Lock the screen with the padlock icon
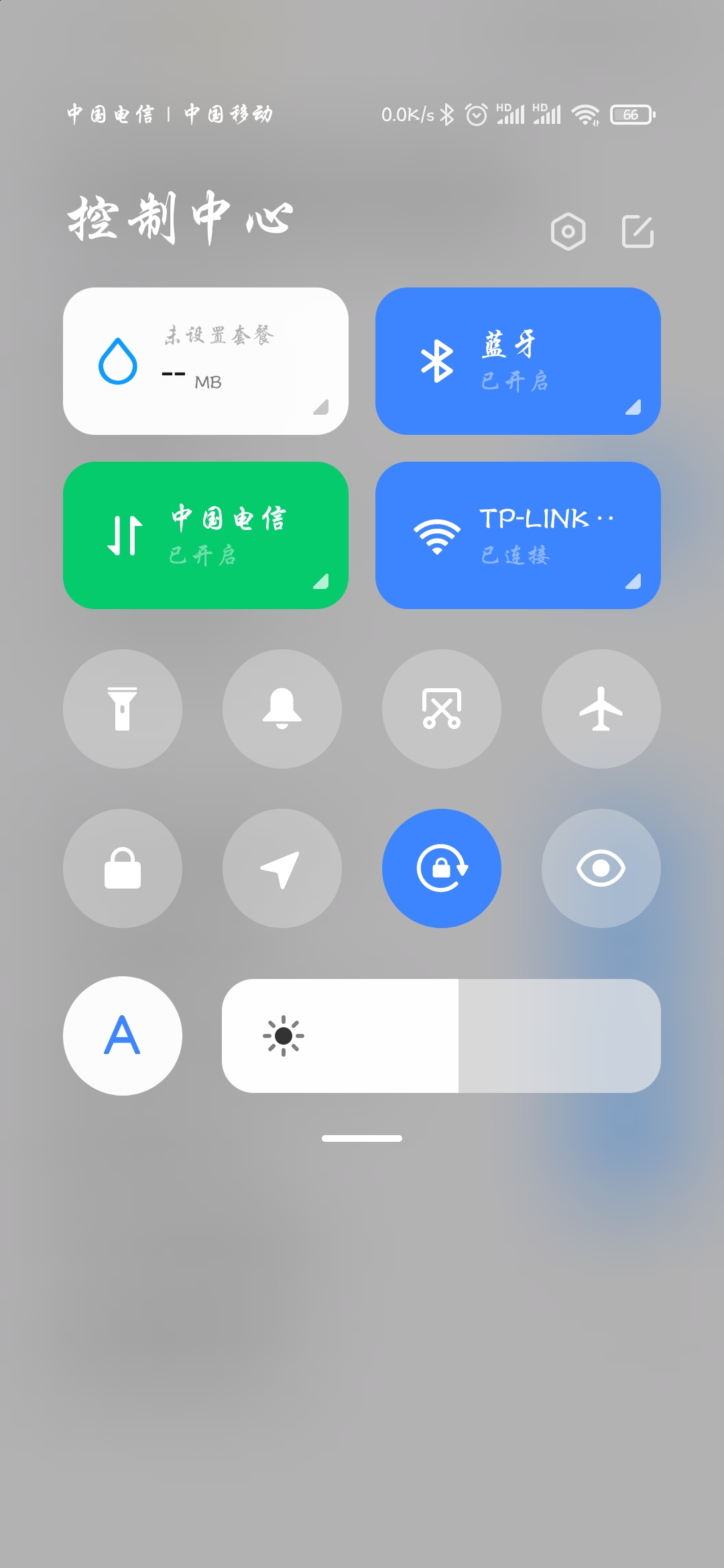Screen dimensions: 724x1568 (123, 868)
